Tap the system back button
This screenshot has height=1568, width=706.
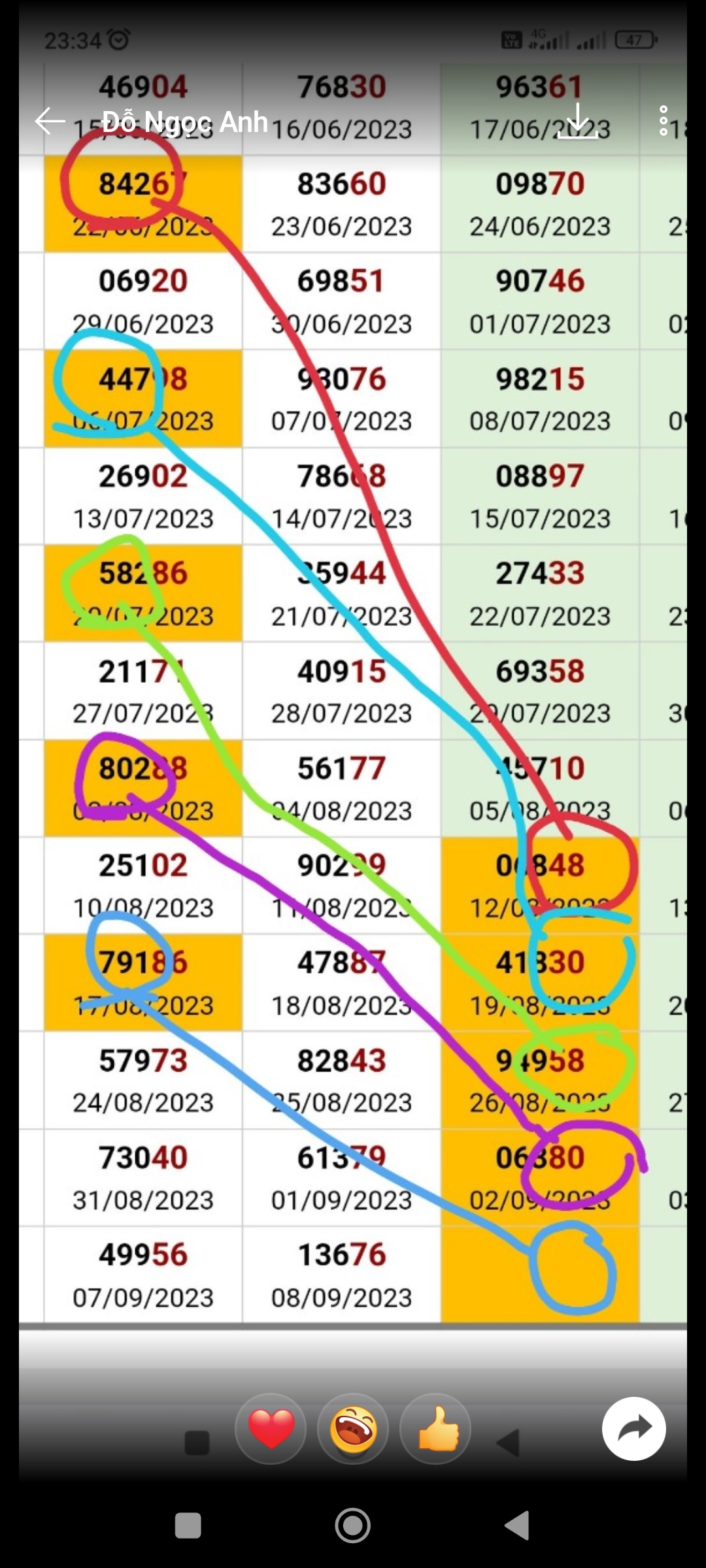point(517,1526)
